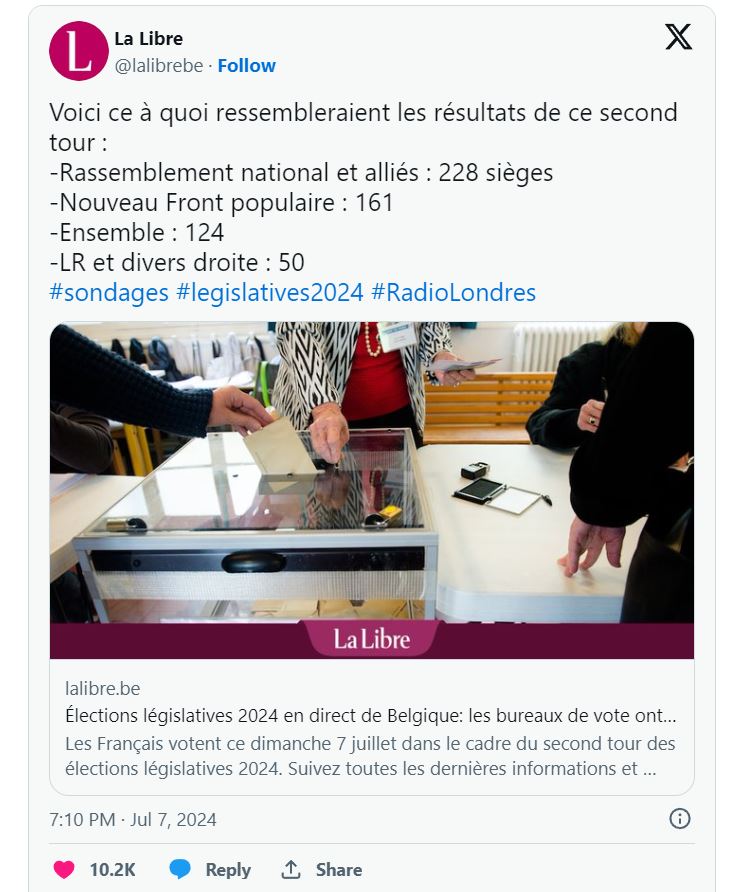Open La Libre profile avatar
Image resolution: width=744 pixels, height=892 pixels.
pos(78,51)
